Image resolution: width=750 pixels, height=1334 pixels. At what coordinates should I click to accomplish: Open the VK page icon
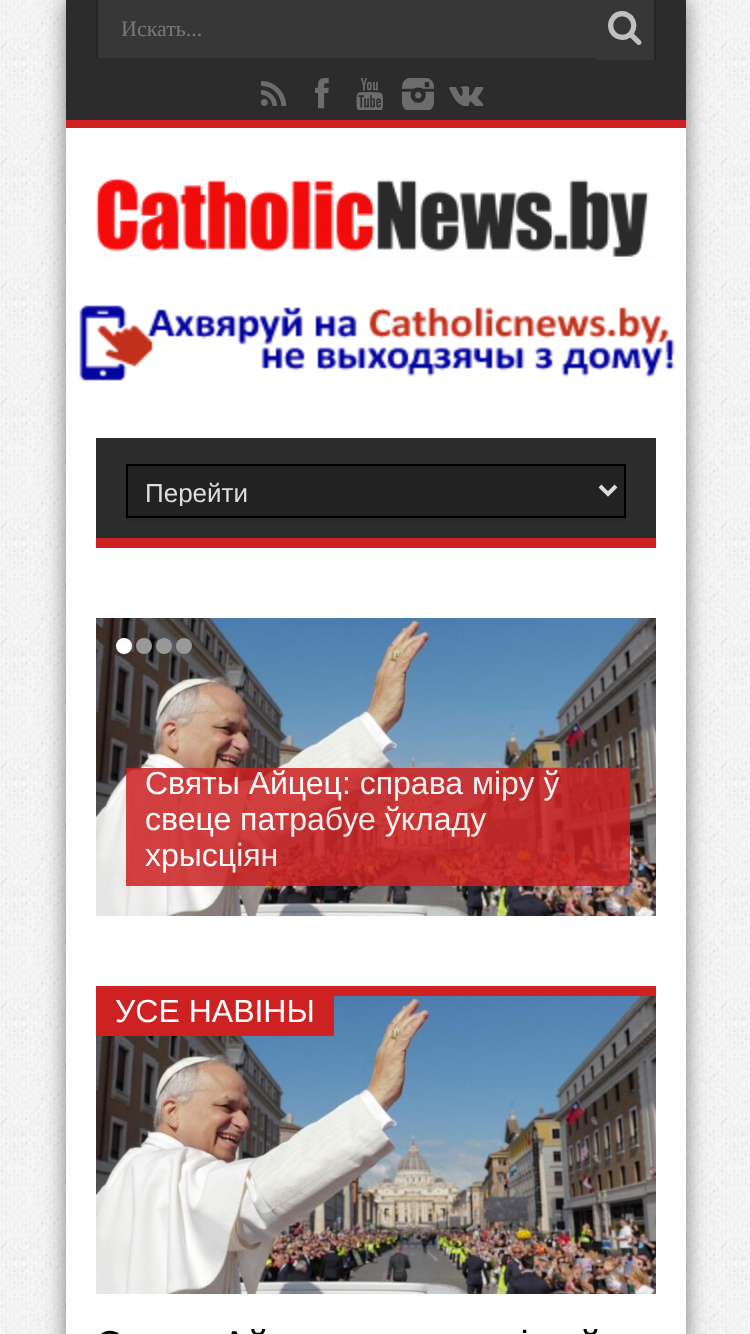tap(466, 95)
